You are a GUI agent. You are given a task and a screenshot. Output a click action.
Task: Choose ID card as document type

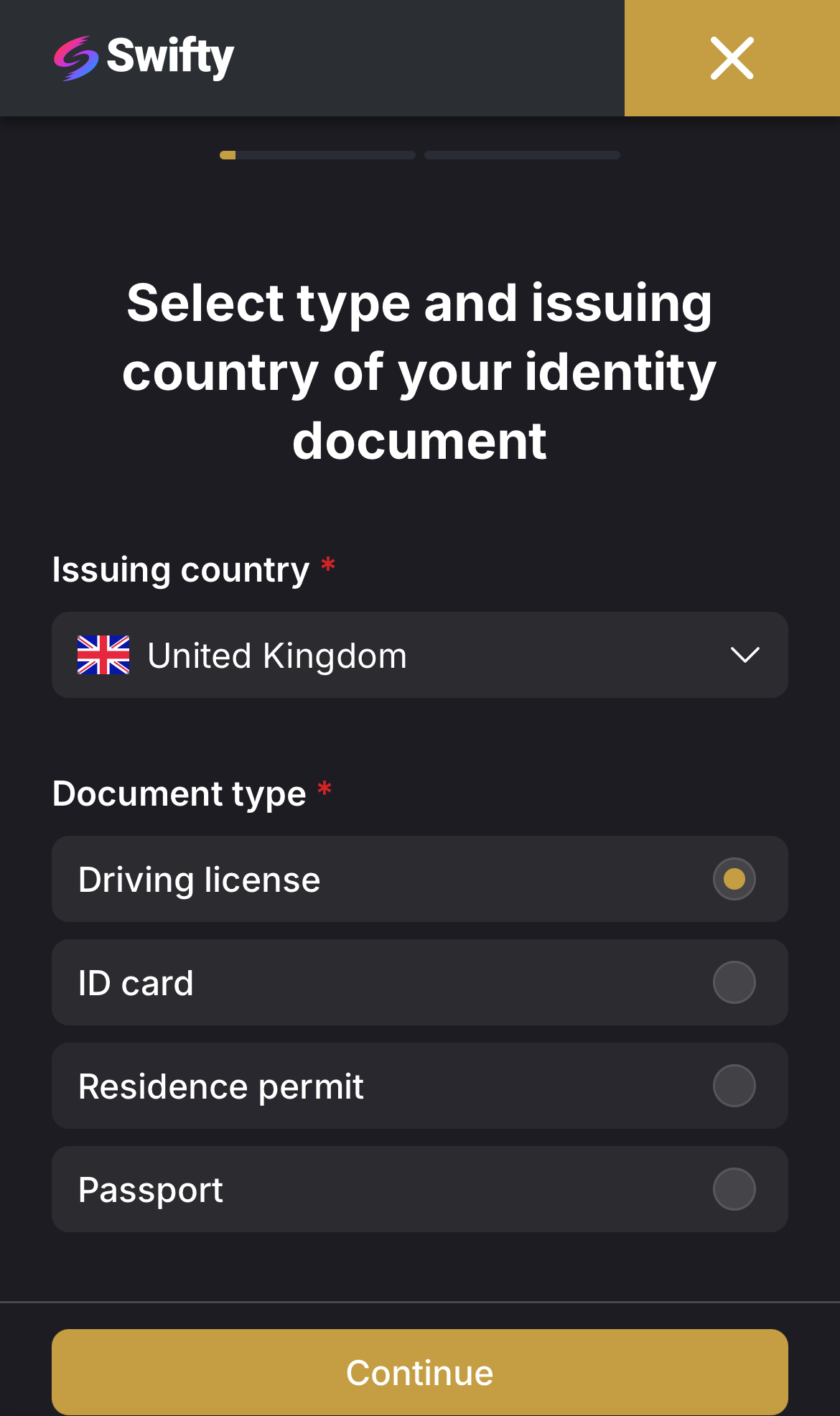(420, 982)
